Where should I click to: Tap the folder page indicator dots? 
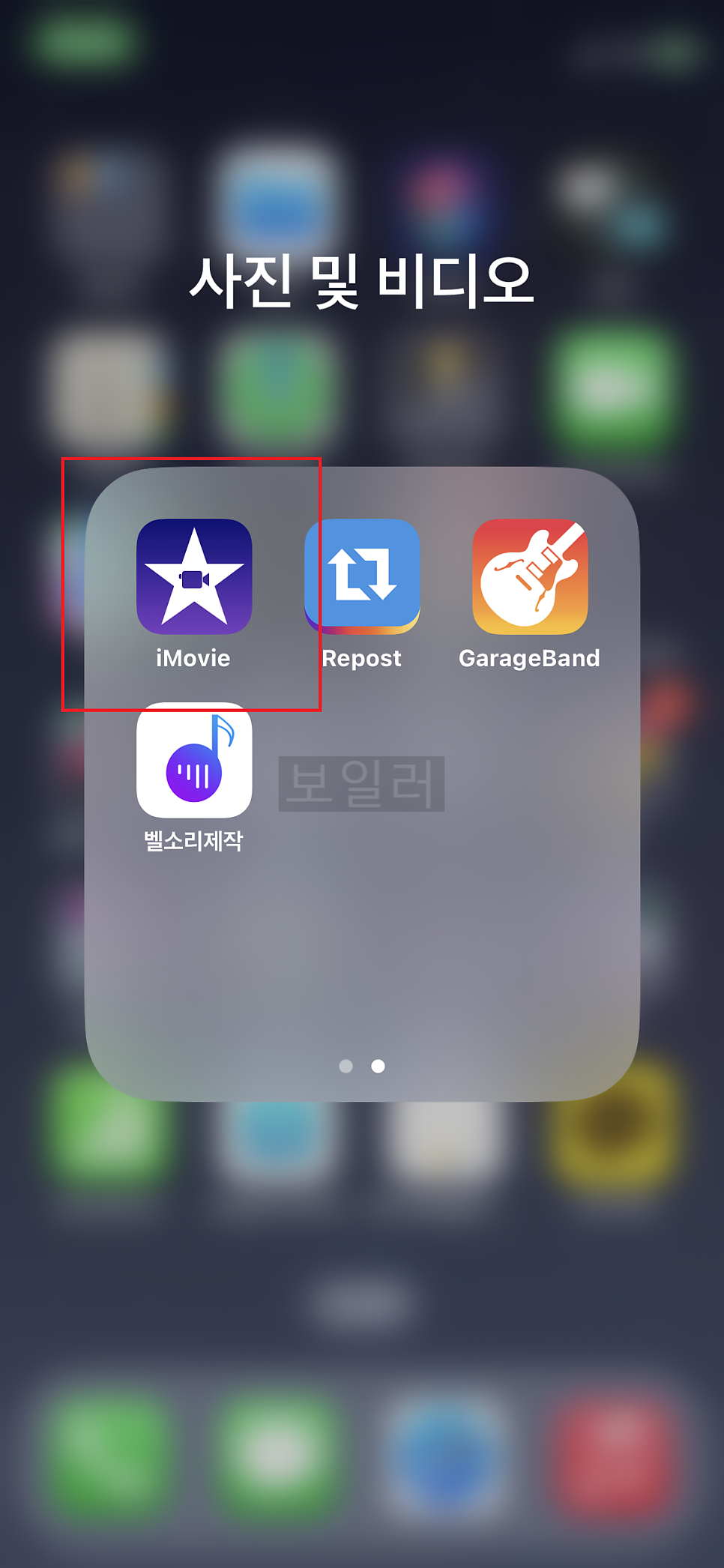point(362,1066)
